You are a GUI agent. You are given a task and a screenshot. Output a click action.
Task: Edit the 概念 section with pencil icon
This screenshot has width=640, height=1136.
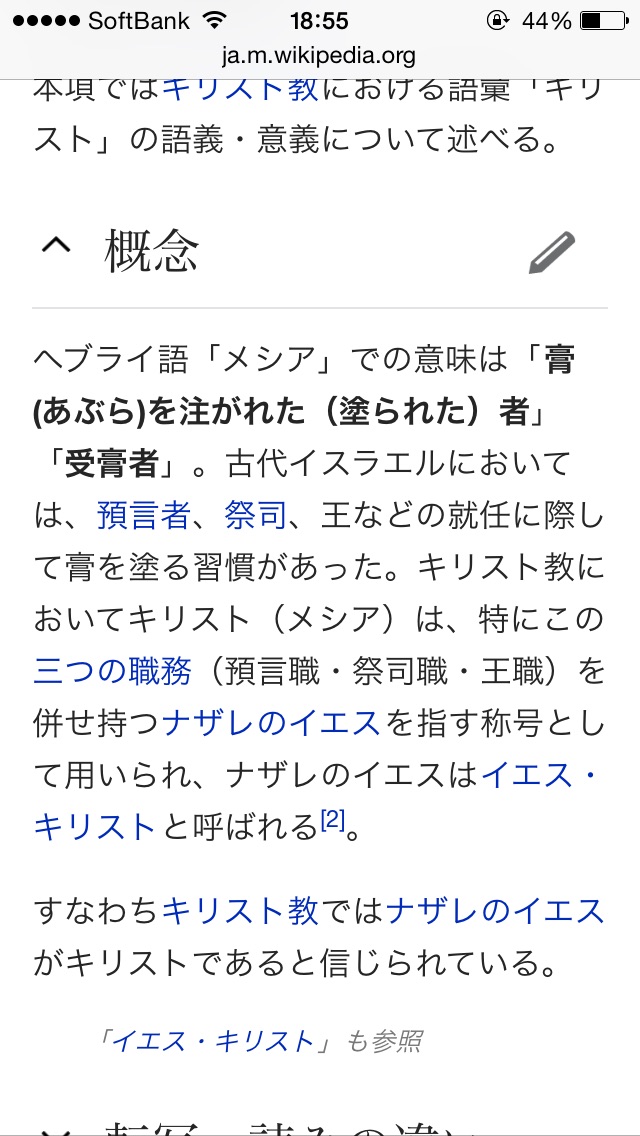click(551, 251)
